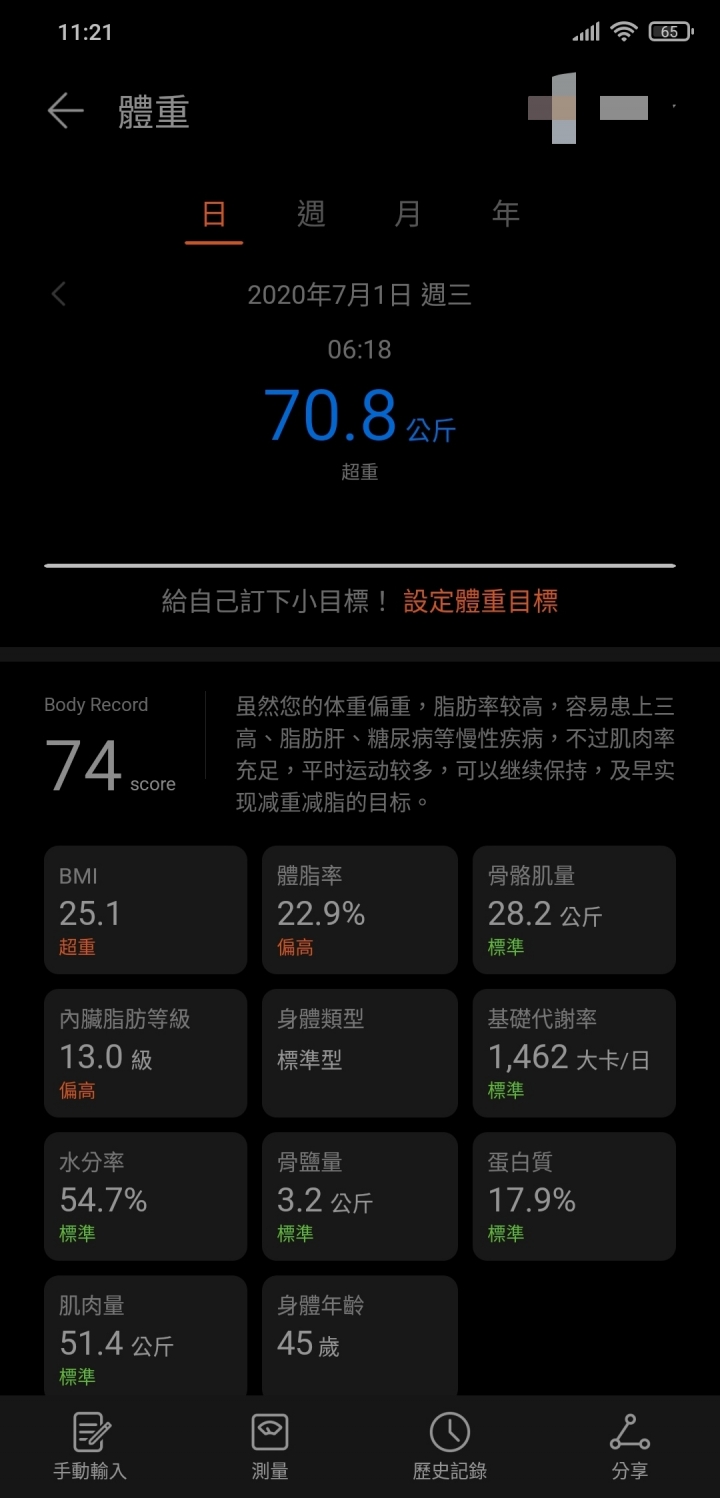Start a measurement with 測量
The image size is (720, 1498).
(270, 1446)
